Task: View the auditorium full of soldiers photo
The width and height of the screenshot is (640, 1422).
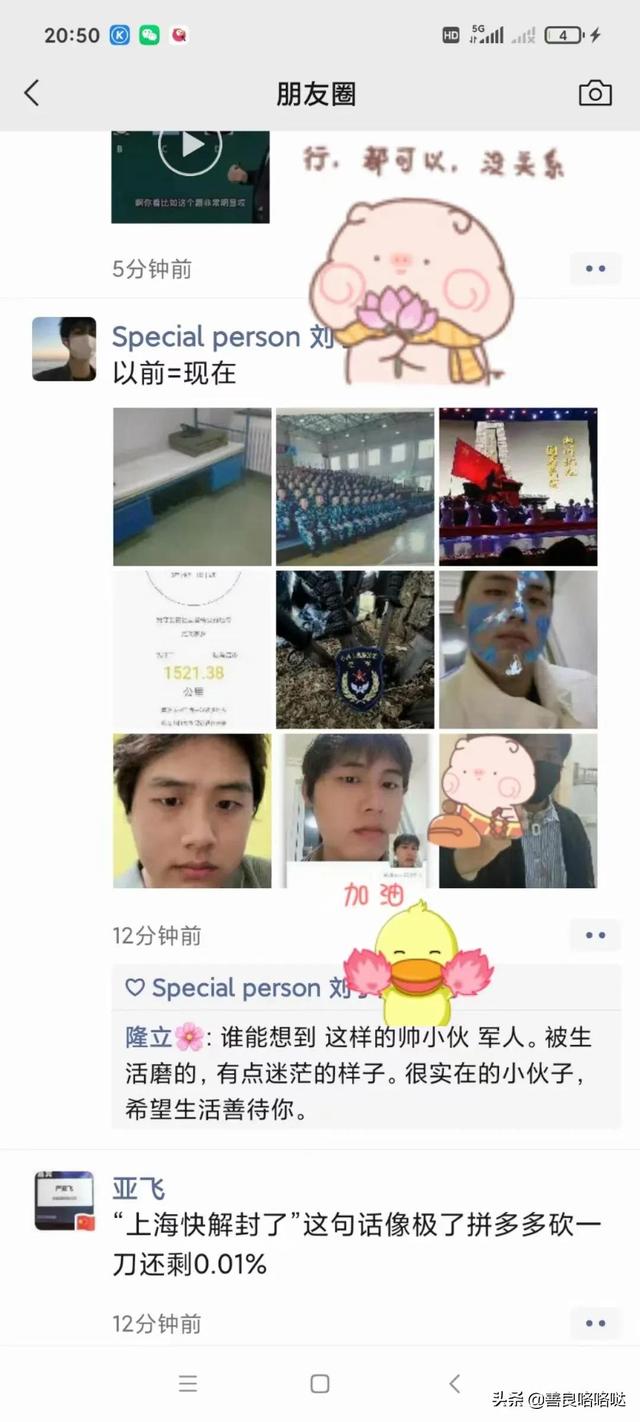Action: 355,486
